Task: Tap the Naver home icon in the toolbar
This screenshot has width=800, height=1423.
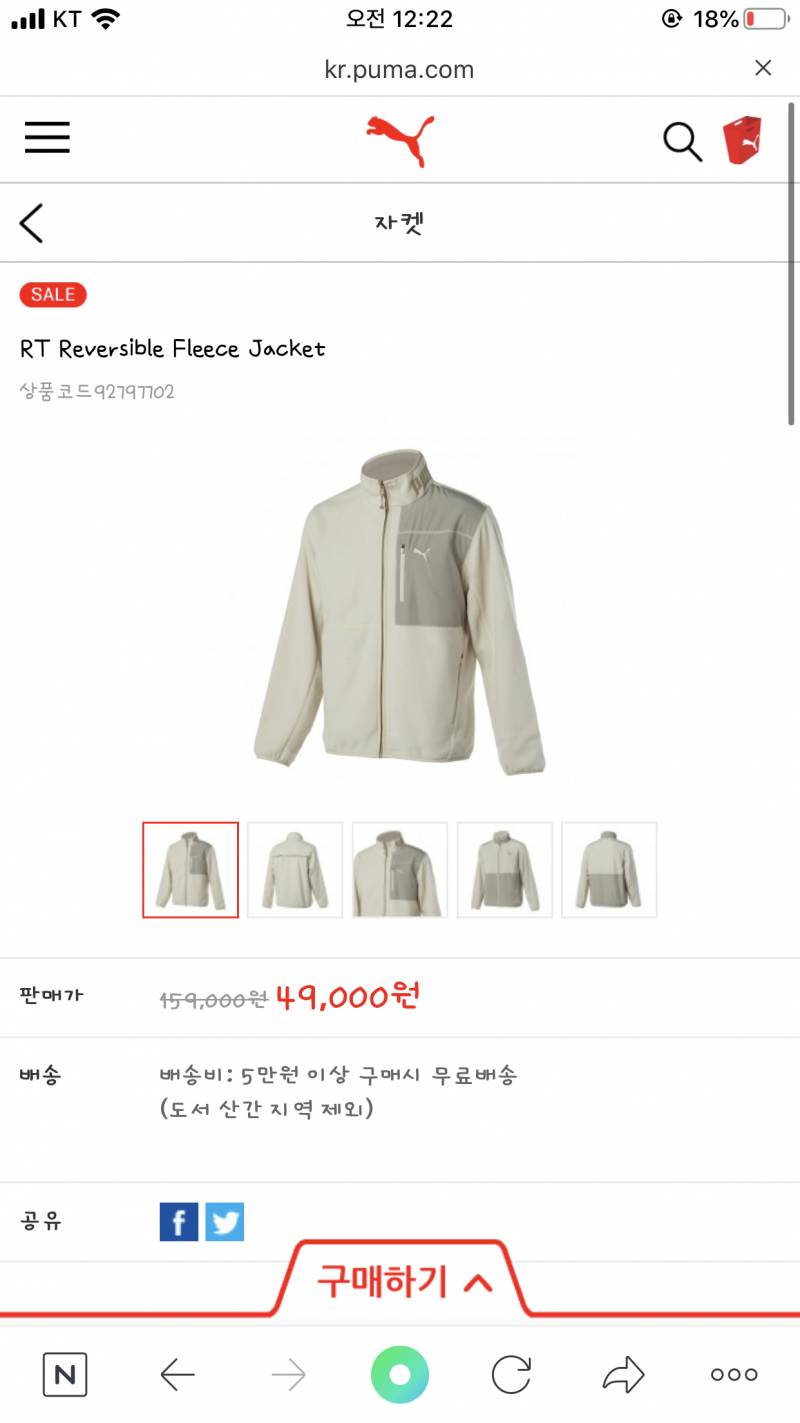Action: click(64, 1374)
